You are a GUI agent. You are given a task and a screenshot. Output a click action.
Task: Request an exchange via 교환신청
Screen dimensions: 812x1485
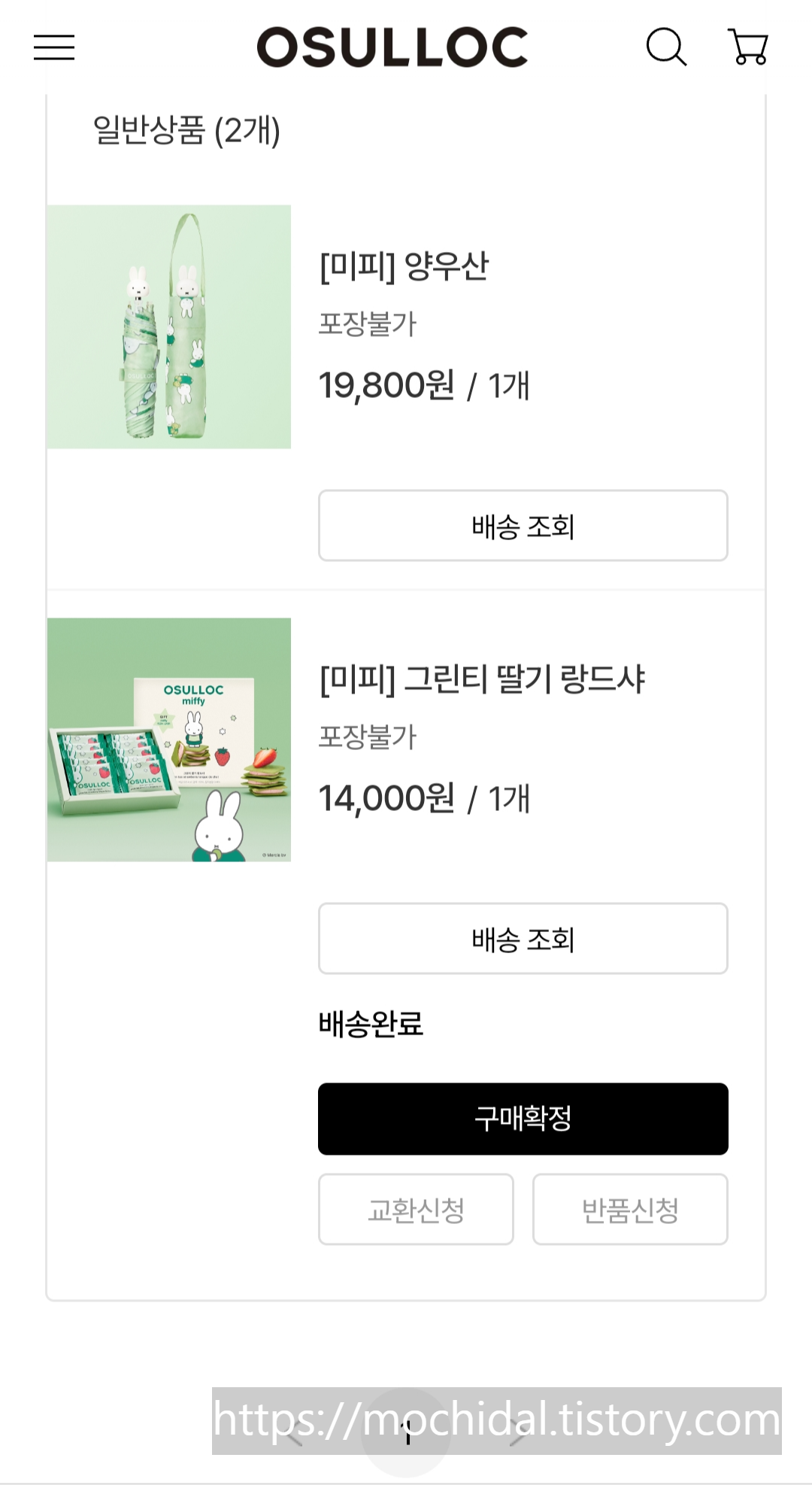[x=416, y=1210]
